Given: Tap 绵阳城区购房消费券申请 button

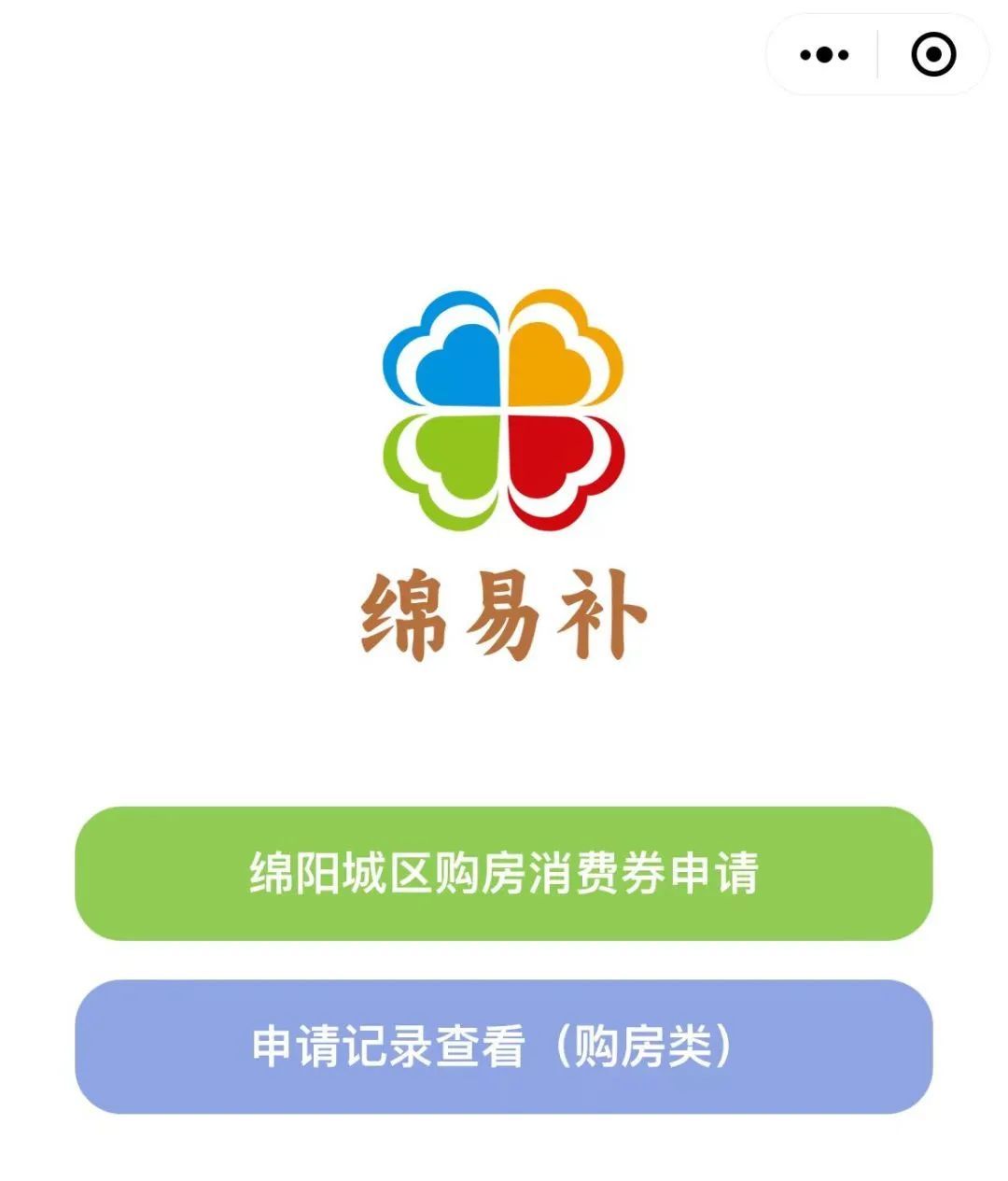Looking at the screenshot, I should coord(504,873).
